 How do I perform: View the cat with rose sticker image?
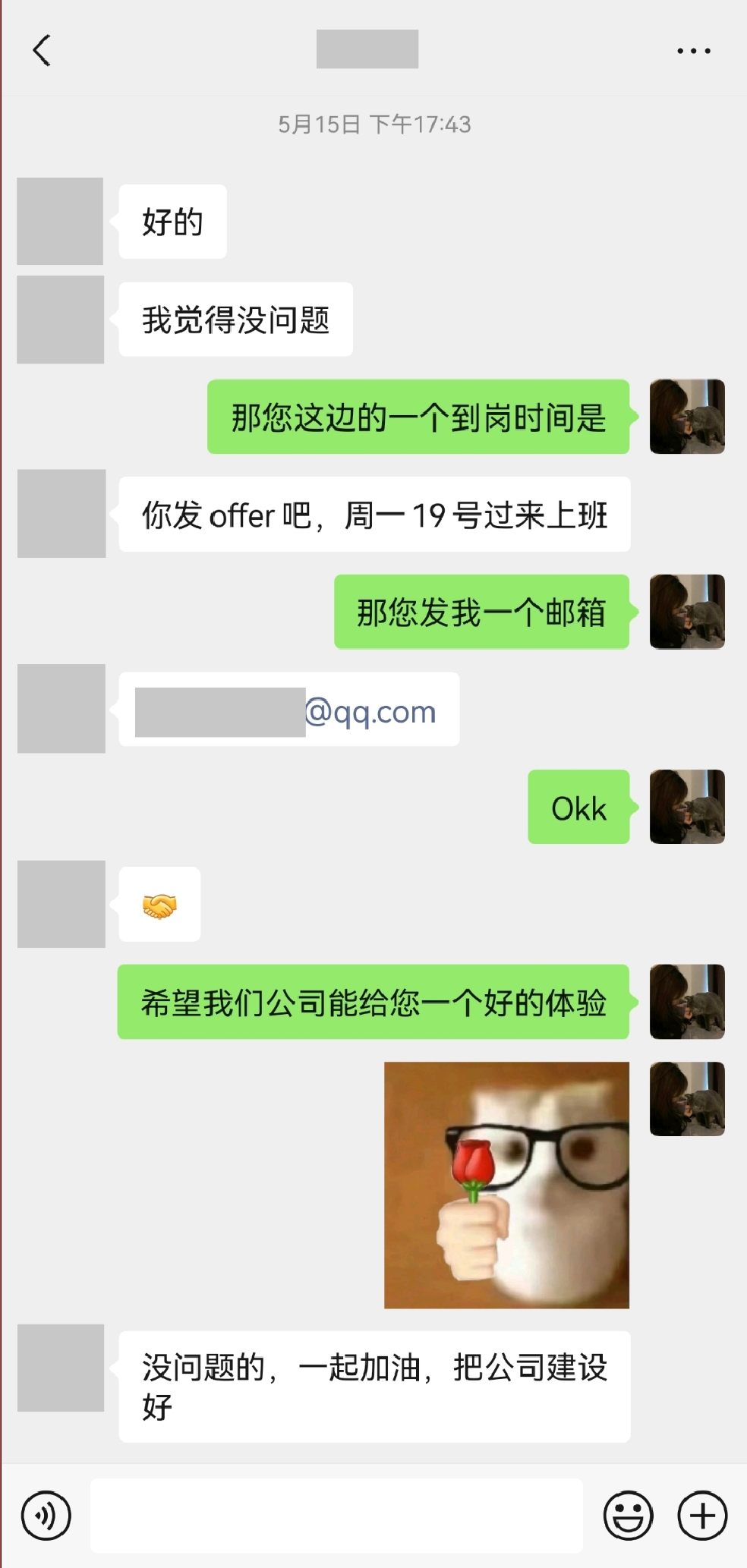point(506,1185)
